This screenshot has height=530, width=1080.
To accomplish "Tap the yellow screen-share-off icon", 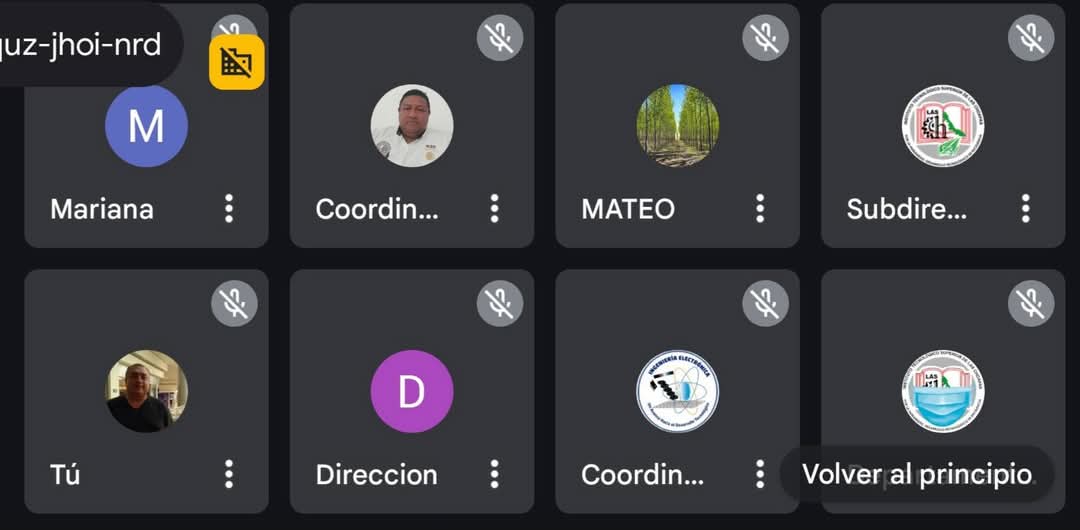I will point(237,62).
